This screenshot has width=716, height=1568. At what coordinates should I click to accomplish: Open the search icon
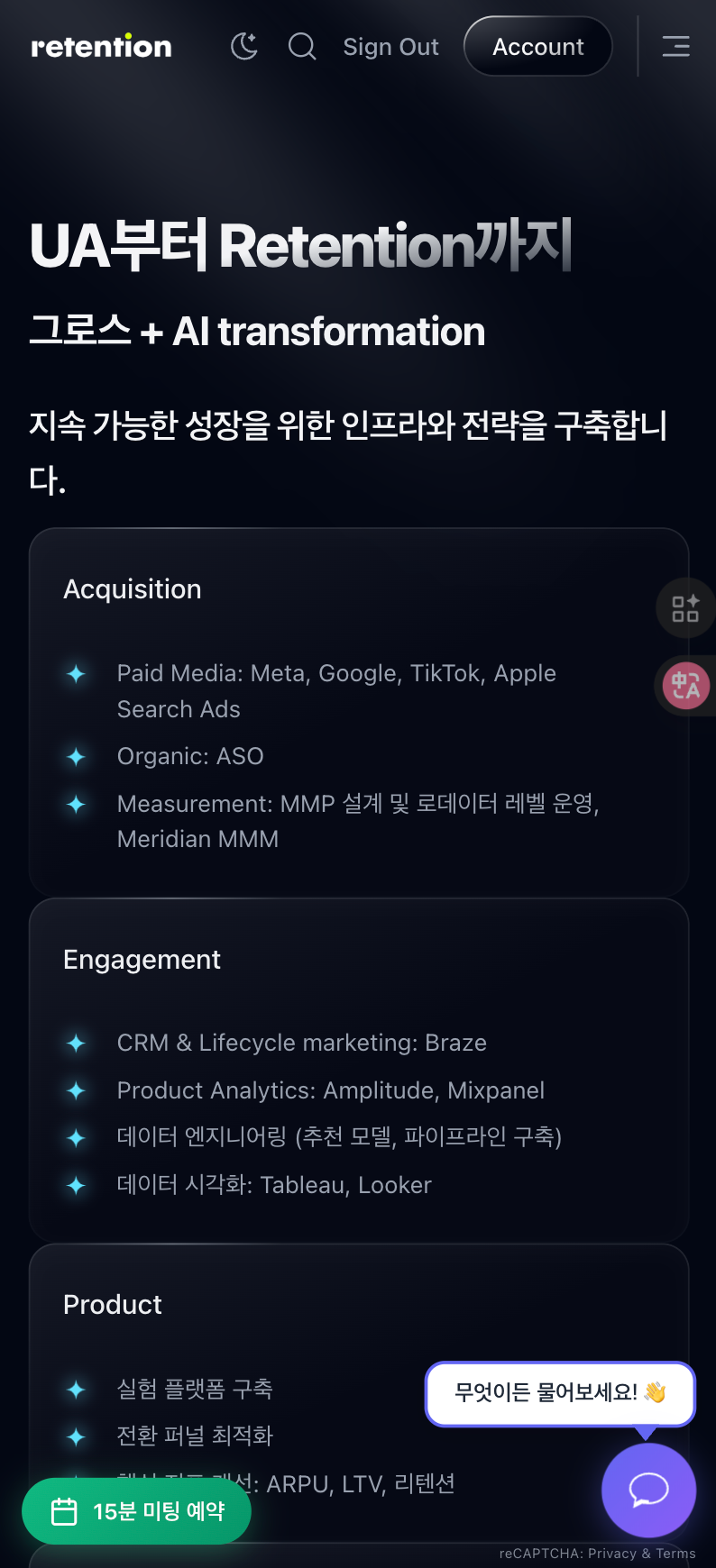click(302, 46)
